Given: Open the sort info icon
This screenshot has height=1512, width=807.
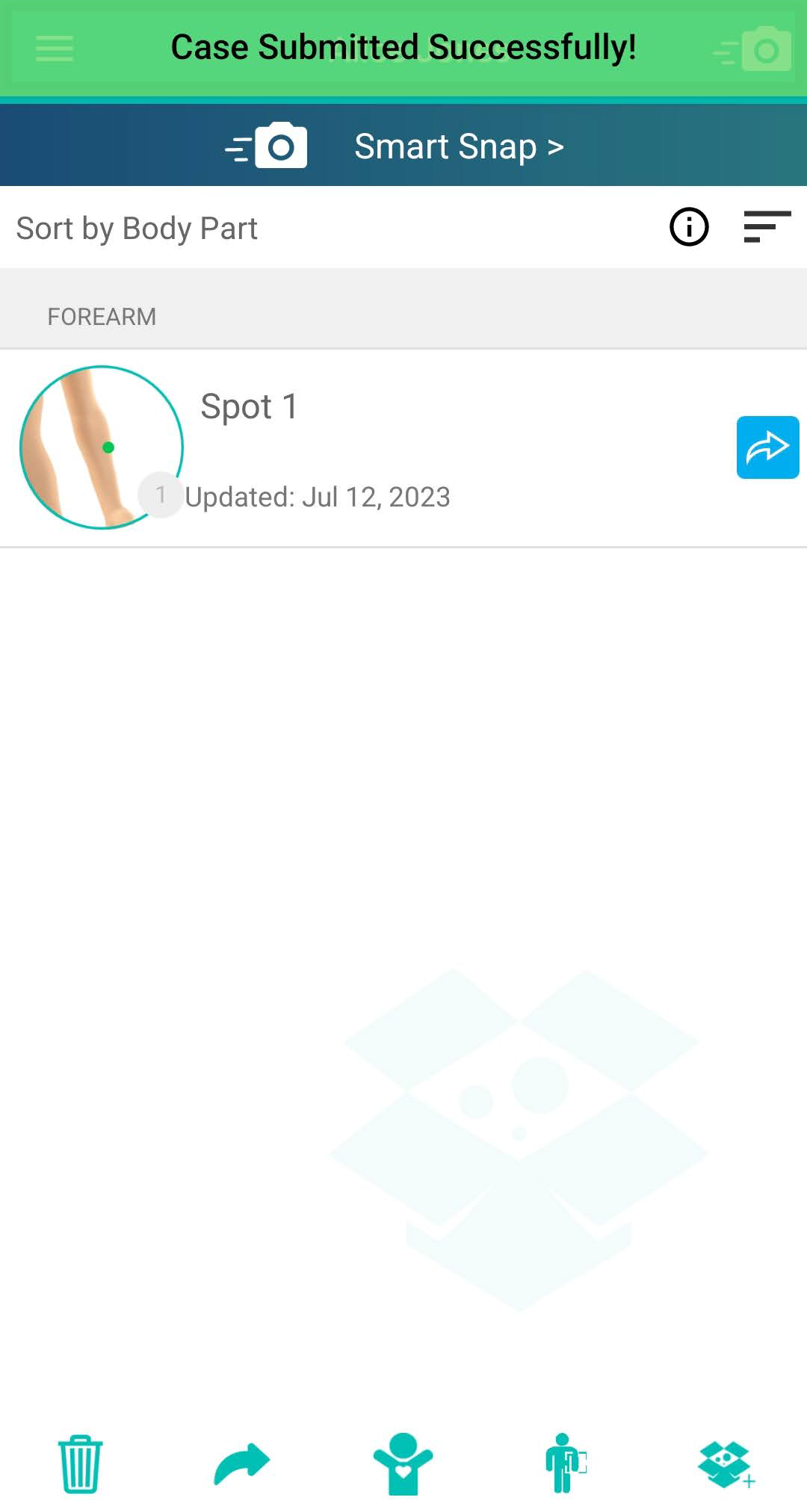Looking at the screenshot, I should (x=688, y=227).
